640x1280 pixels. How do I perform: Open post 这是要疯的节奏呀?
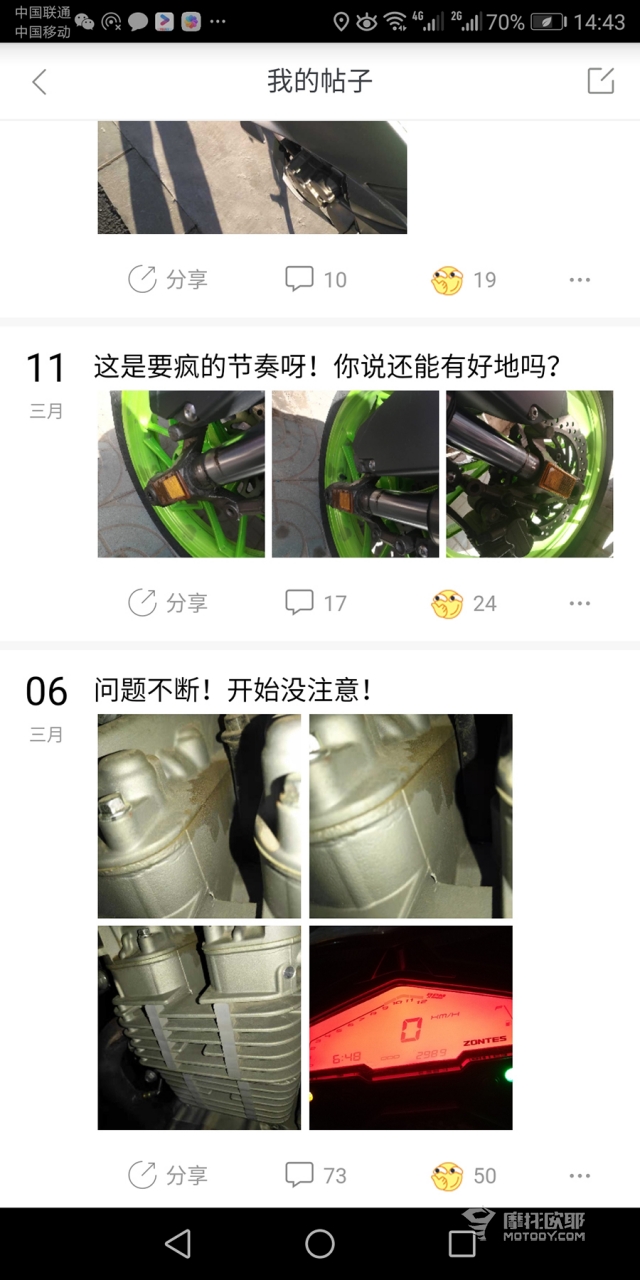pyautogui.click(x=326, y=367)
